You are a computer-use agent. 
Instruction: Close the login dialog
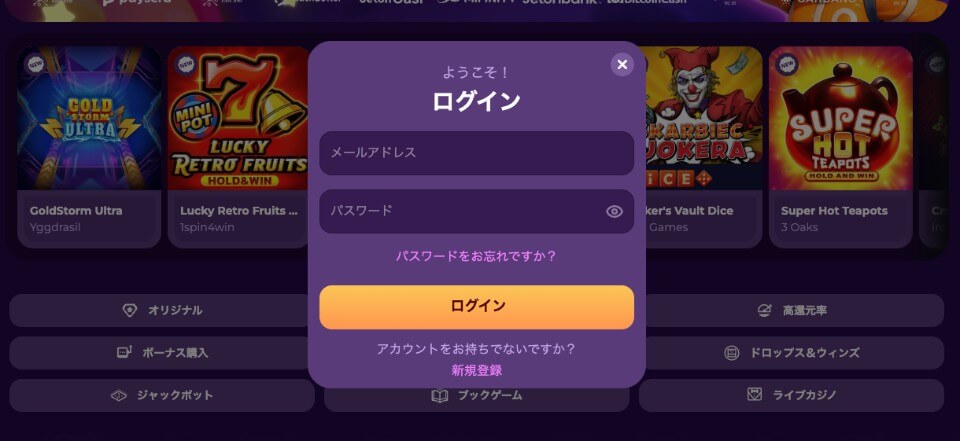click(x=622, y=65)
